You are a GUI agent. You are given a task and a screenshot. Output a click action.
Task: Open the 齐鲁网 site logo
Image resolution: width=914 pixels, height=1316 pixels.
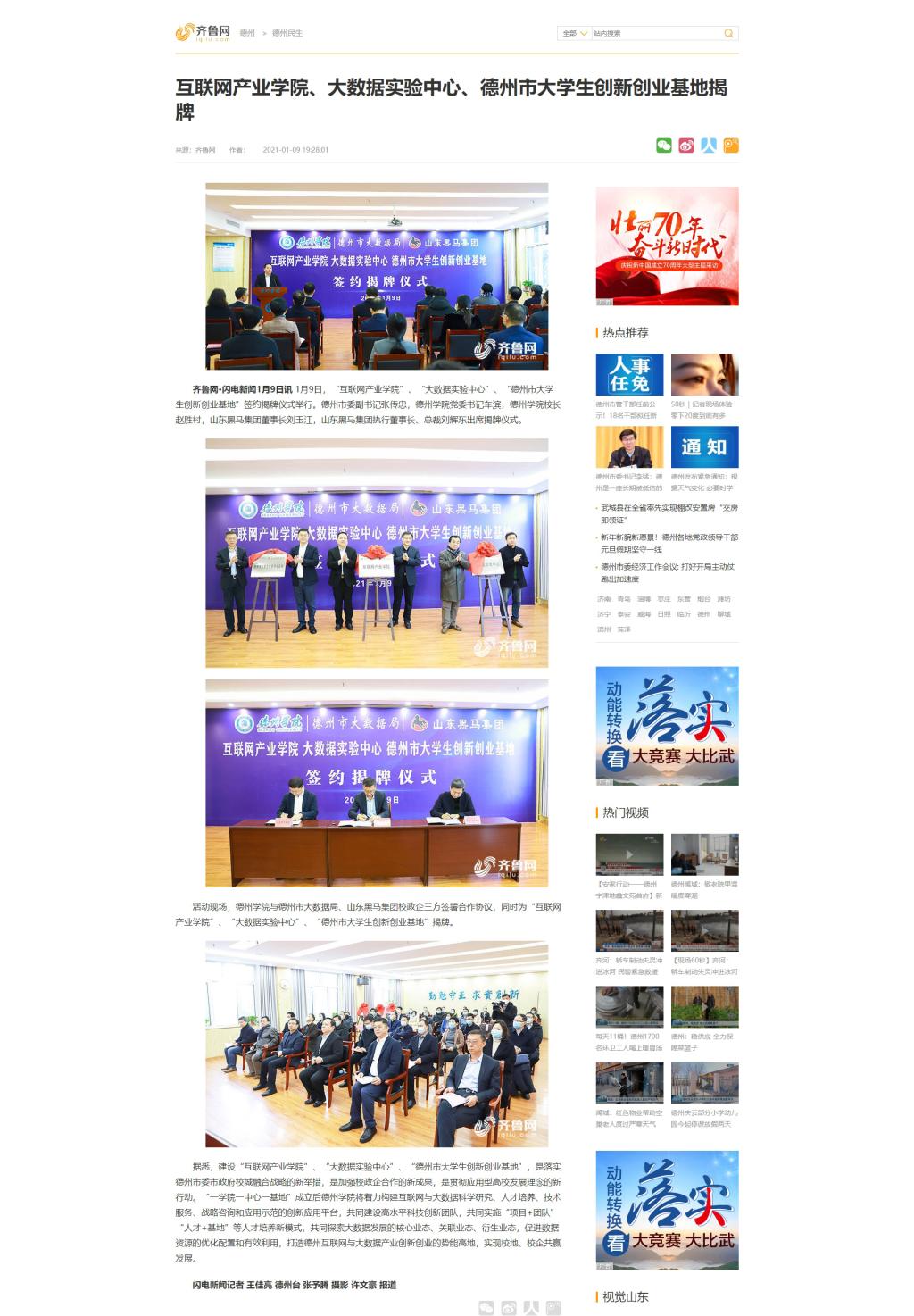(x=203, y=32)
